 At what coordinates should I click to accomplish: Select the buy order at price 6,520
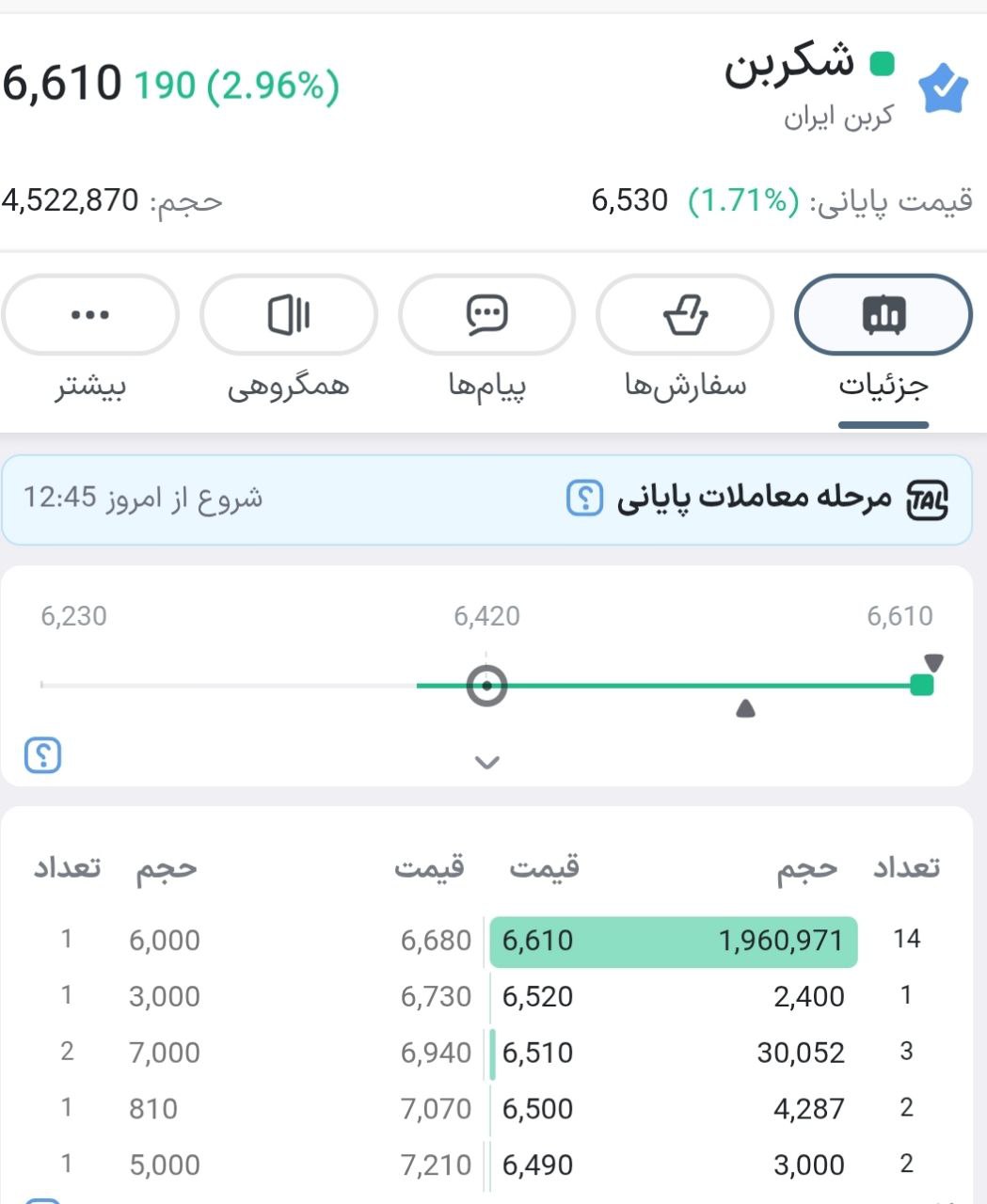coord(673,996)
